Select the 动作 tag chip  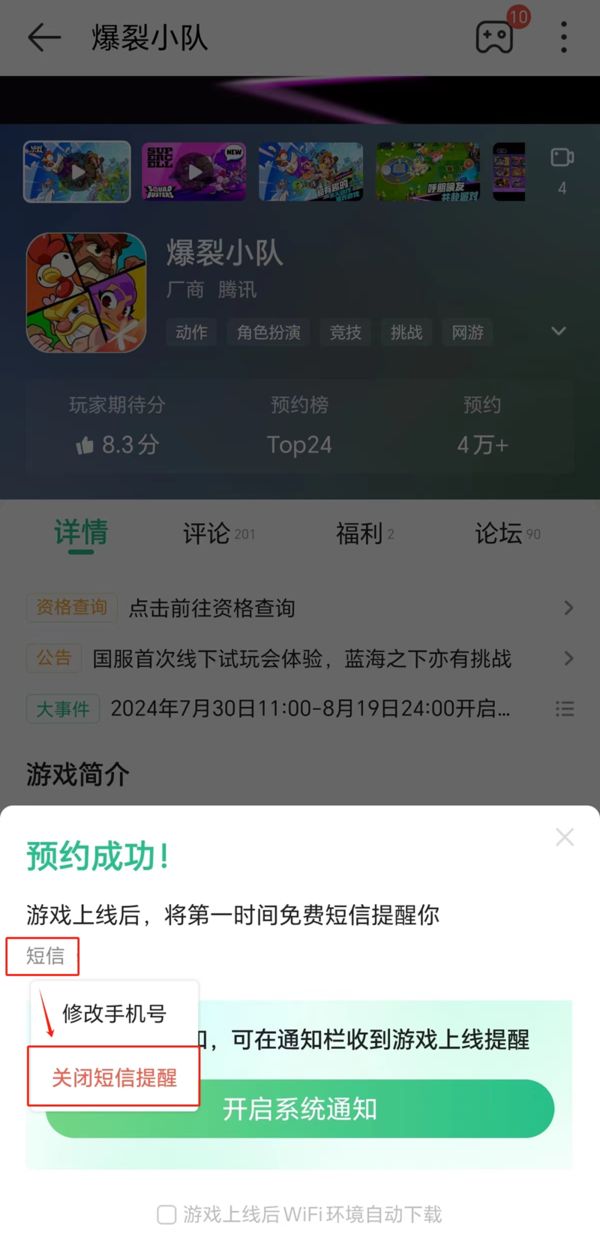tap(191, 333)
